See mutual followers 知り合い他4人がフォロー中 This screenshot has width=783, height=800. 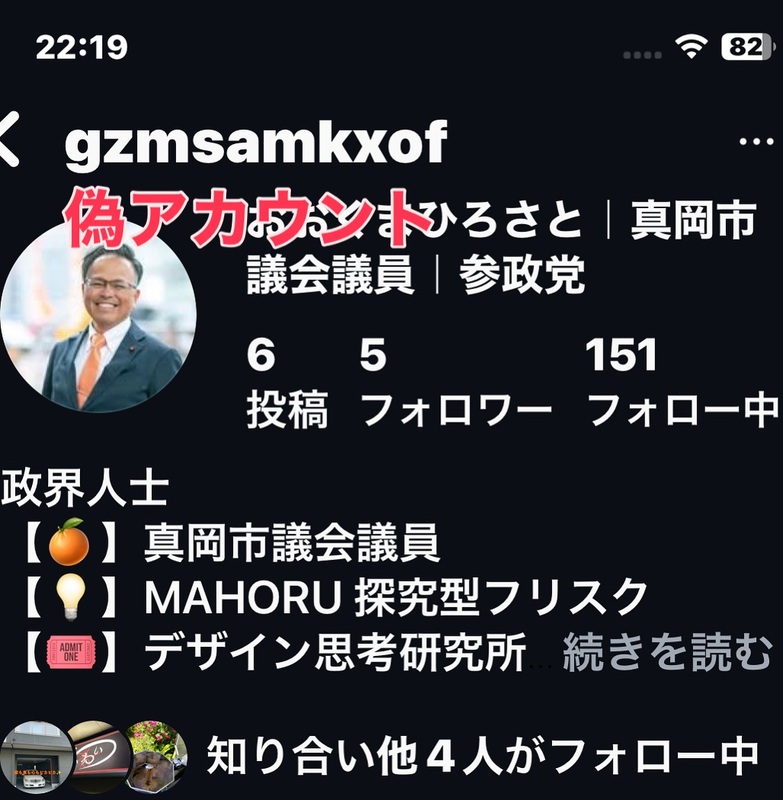480,757
